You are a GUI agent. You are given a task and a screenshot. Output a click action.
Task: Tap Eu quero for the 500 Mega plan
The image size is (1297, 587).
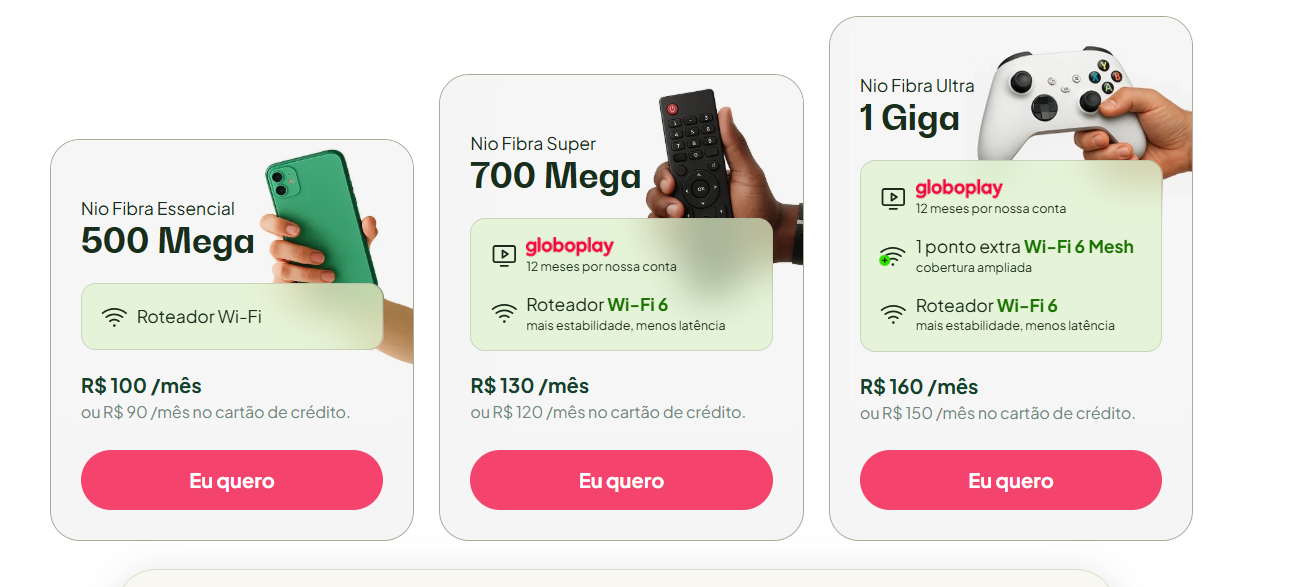click(x=232, y=480)
